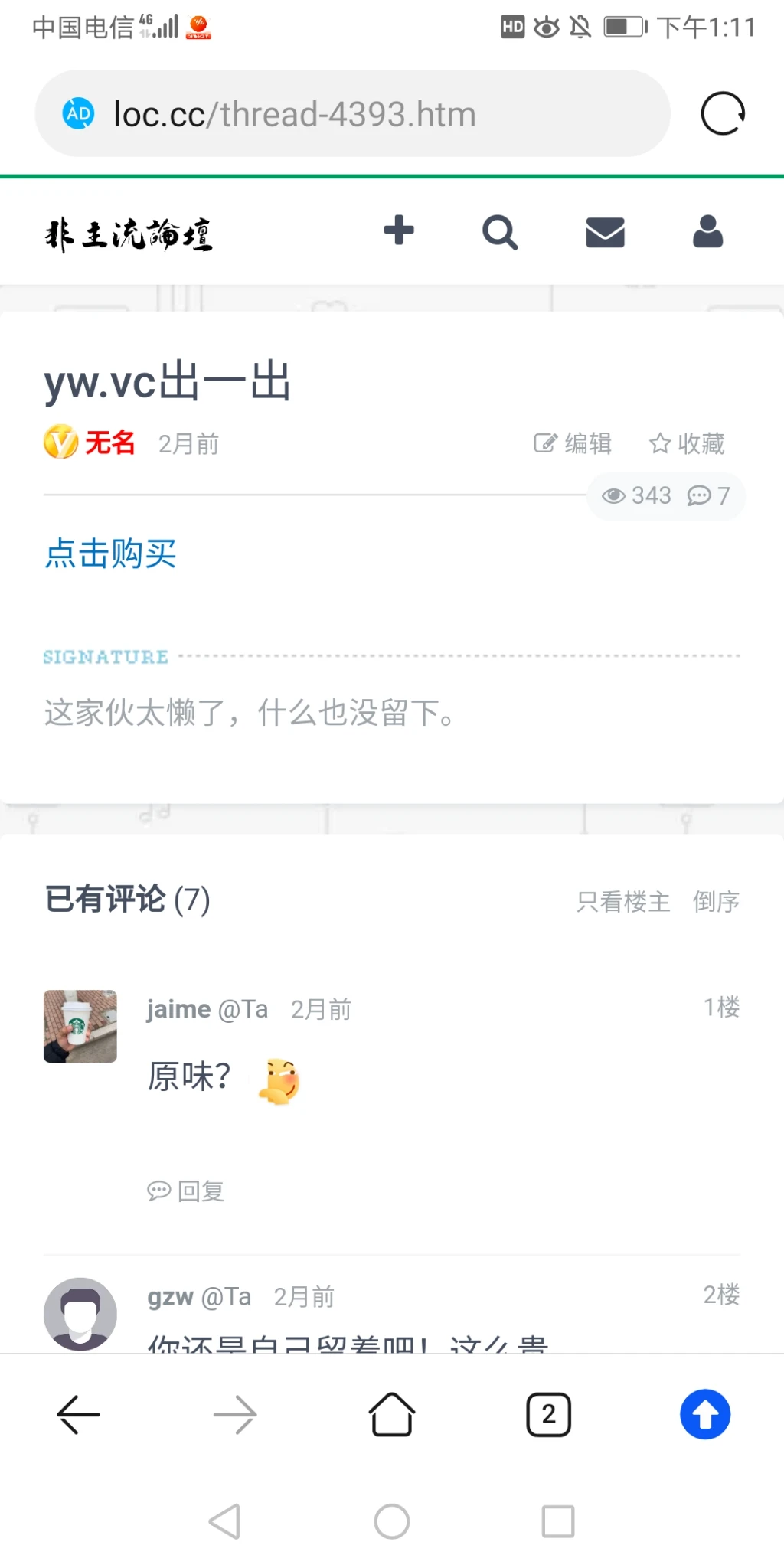Reply to jaime's comment
784x1568 pixels.
coord(186,1191)
